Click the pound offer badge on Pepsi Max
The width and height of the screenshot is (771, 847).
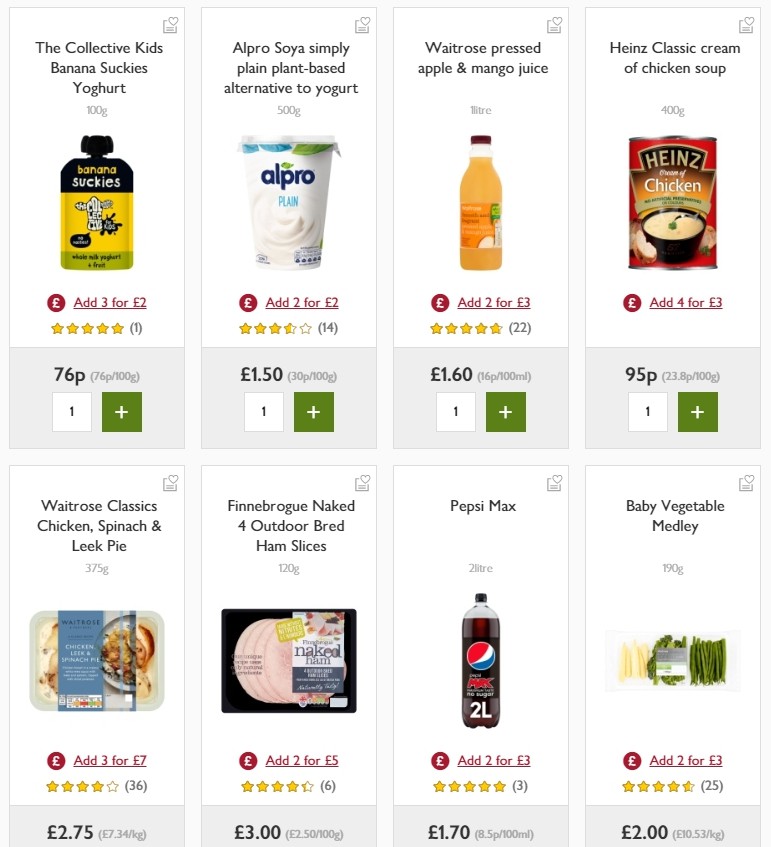440,760
